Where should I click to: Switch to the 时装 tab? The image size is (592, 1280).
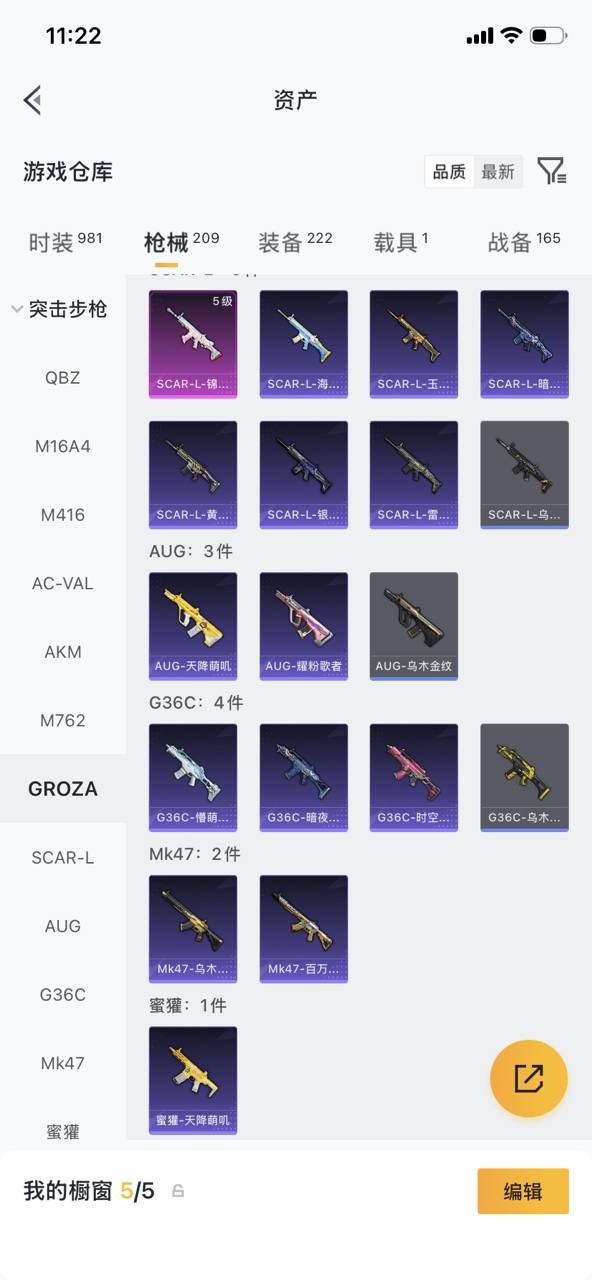[x=65, y=241]
